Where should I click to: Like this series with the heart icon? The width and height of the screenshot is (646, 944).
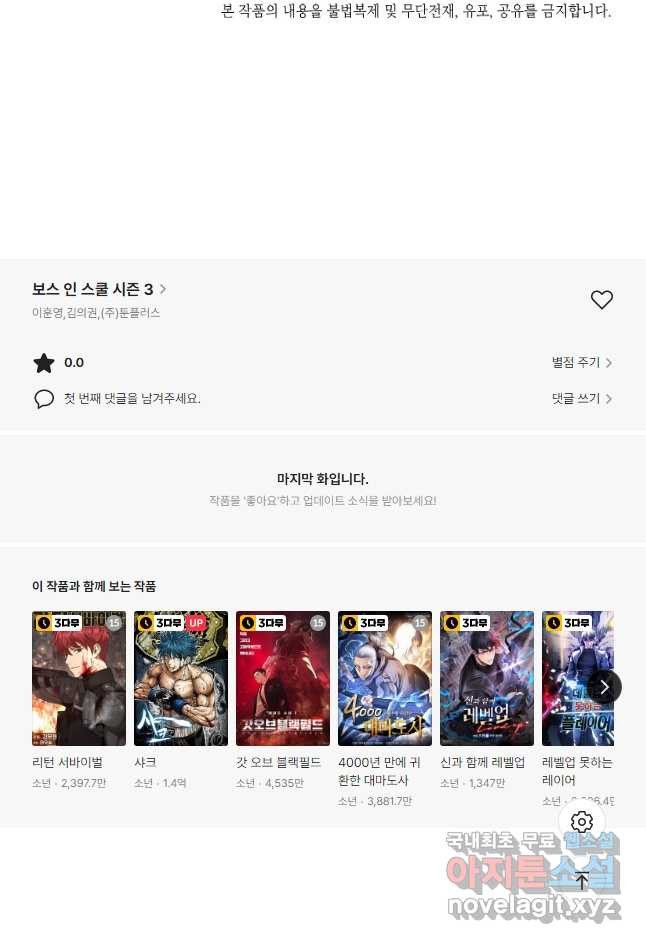click(601, 300)
